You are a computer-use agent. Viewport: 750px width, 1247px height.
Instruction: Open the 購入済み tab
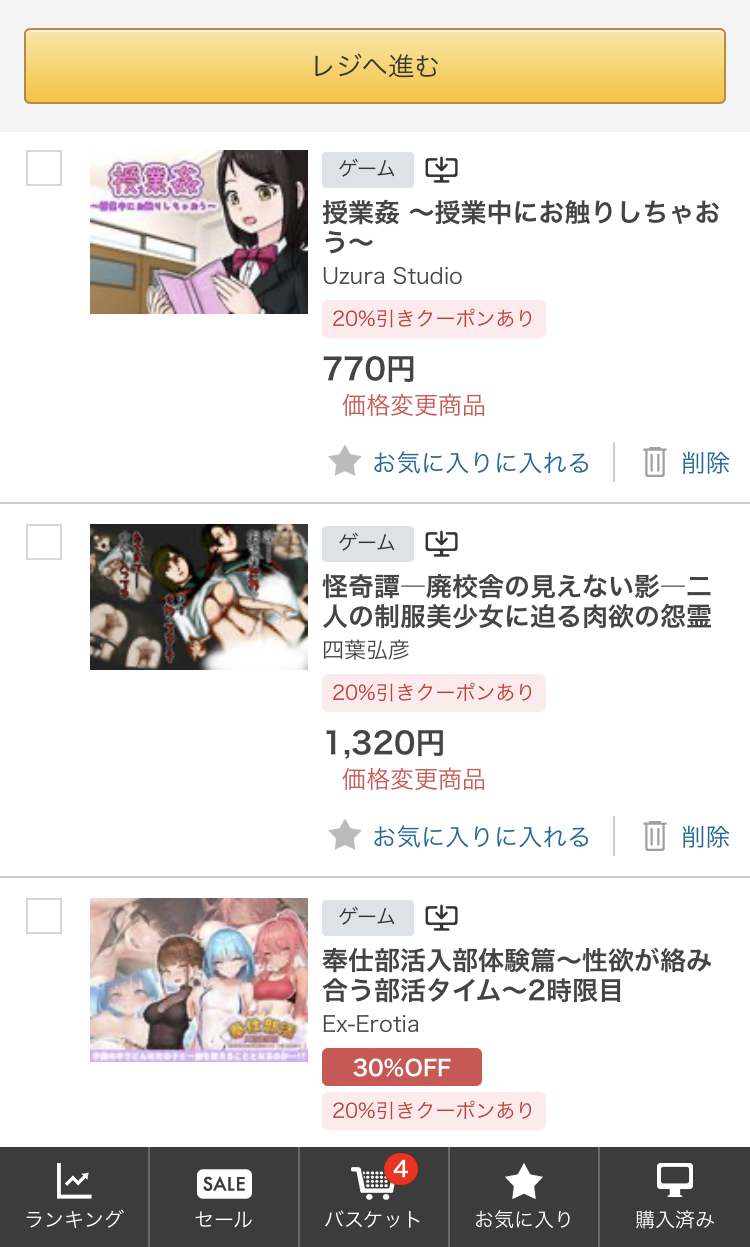tap(675, 1197)
